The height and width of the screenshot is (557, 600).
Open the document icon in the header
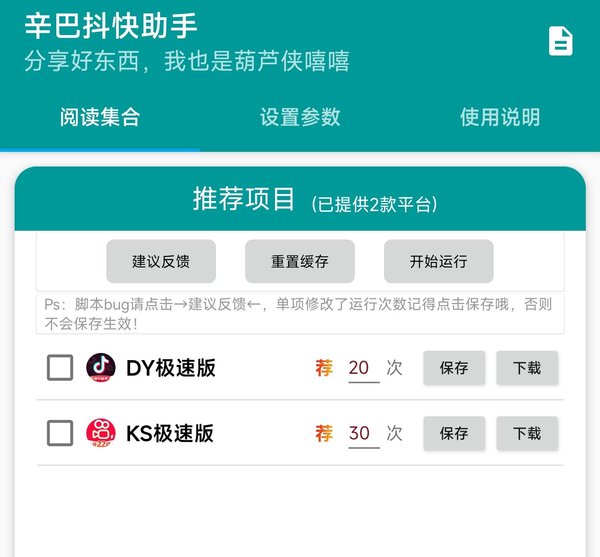point(561,41)
